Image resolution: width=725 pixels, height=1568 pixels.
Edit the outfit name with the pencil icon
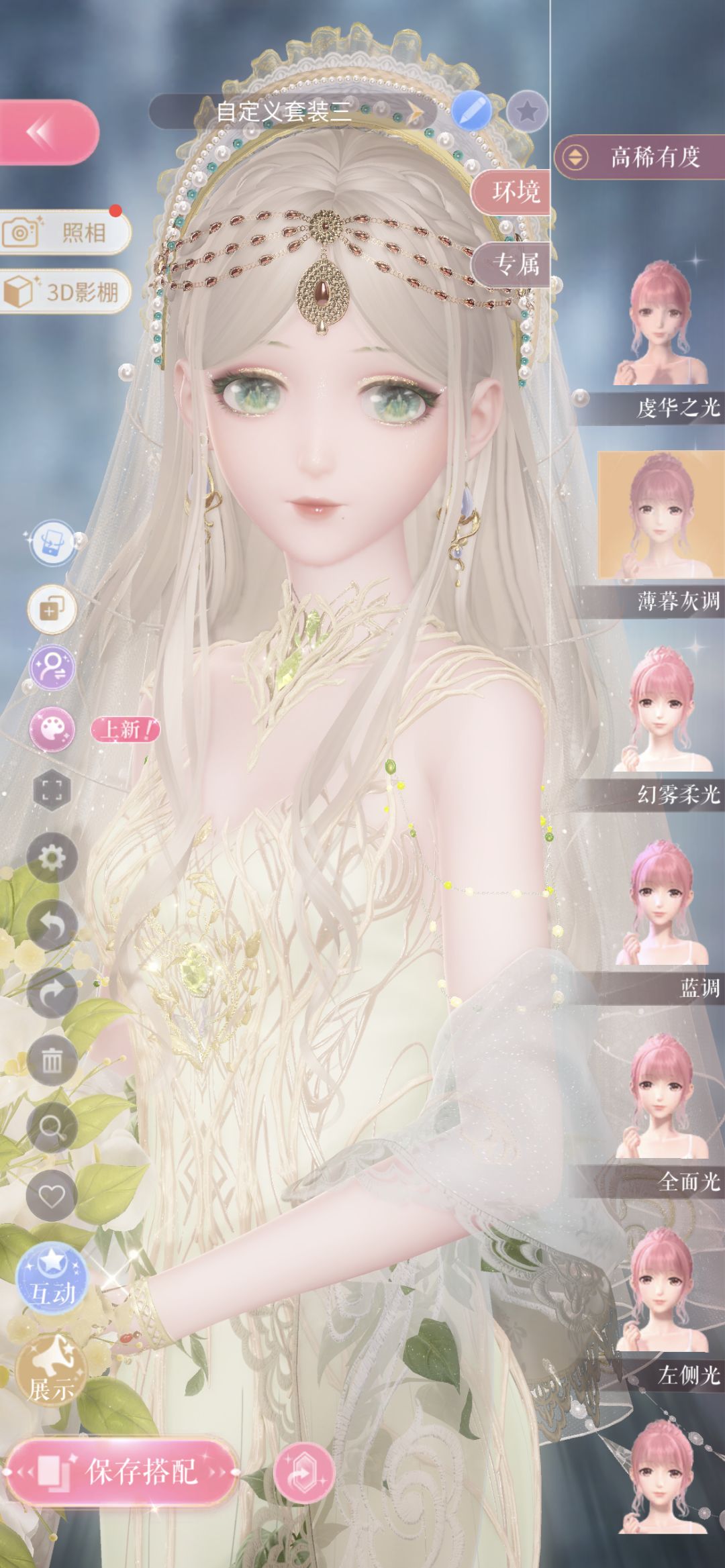click(x=472, y=111)
